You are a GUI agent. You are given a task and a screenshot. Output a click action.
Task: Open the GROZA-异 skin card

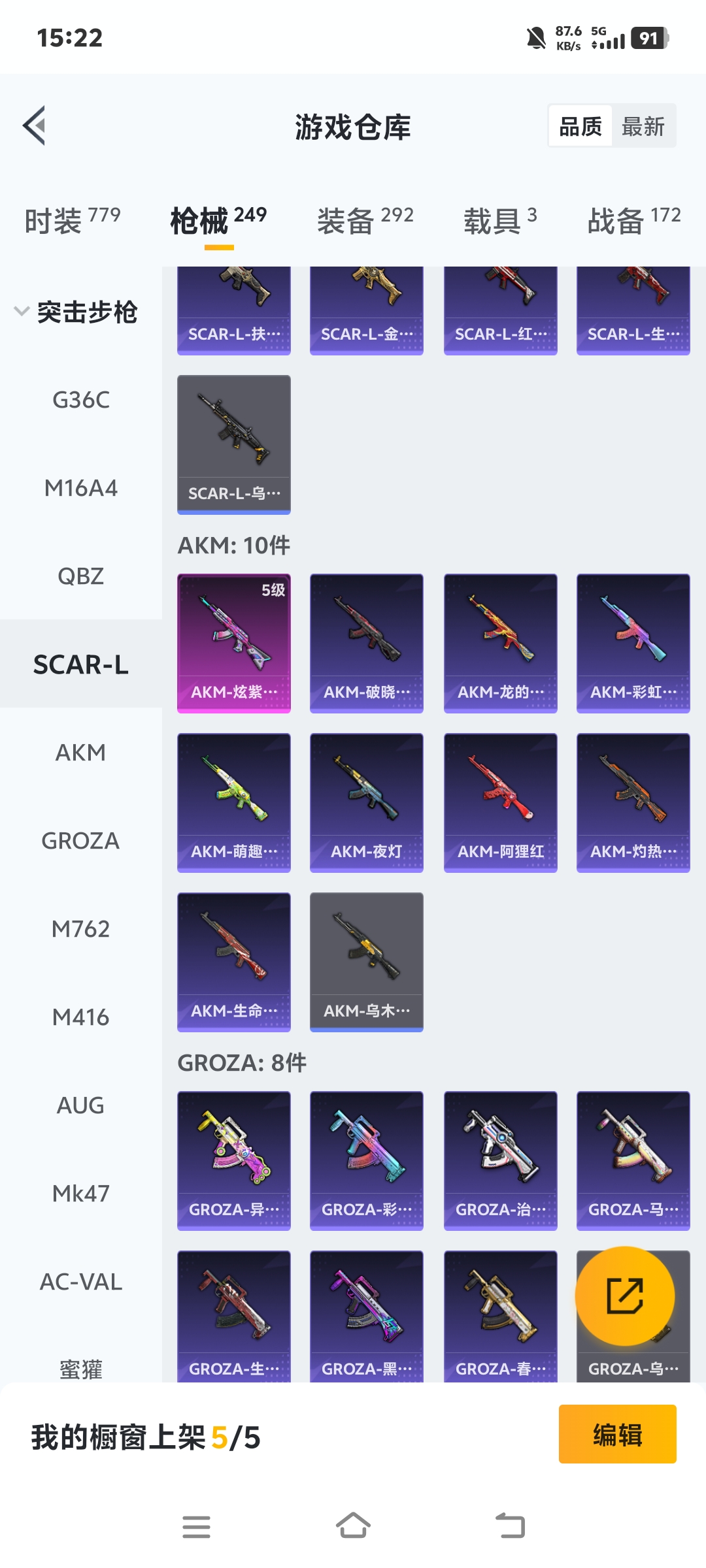[x=234, y=1160]
